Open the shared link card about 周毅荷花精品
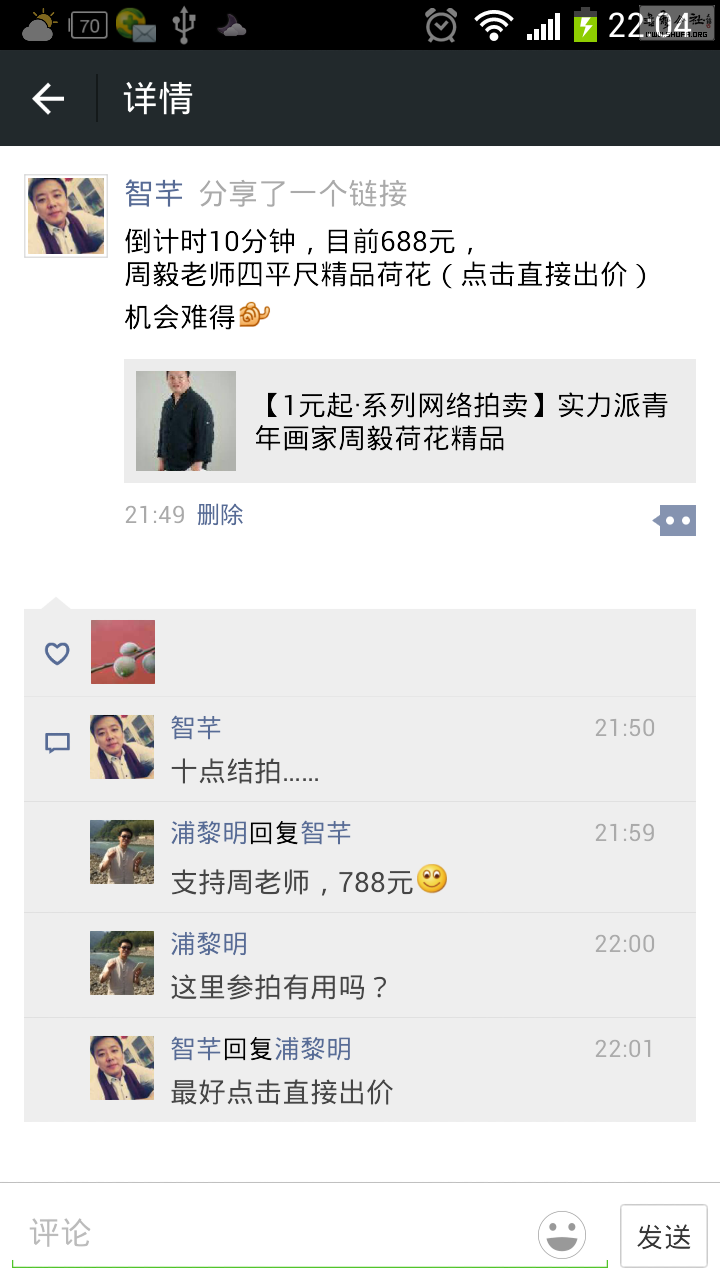720x1280 pixels. (410, 421)
